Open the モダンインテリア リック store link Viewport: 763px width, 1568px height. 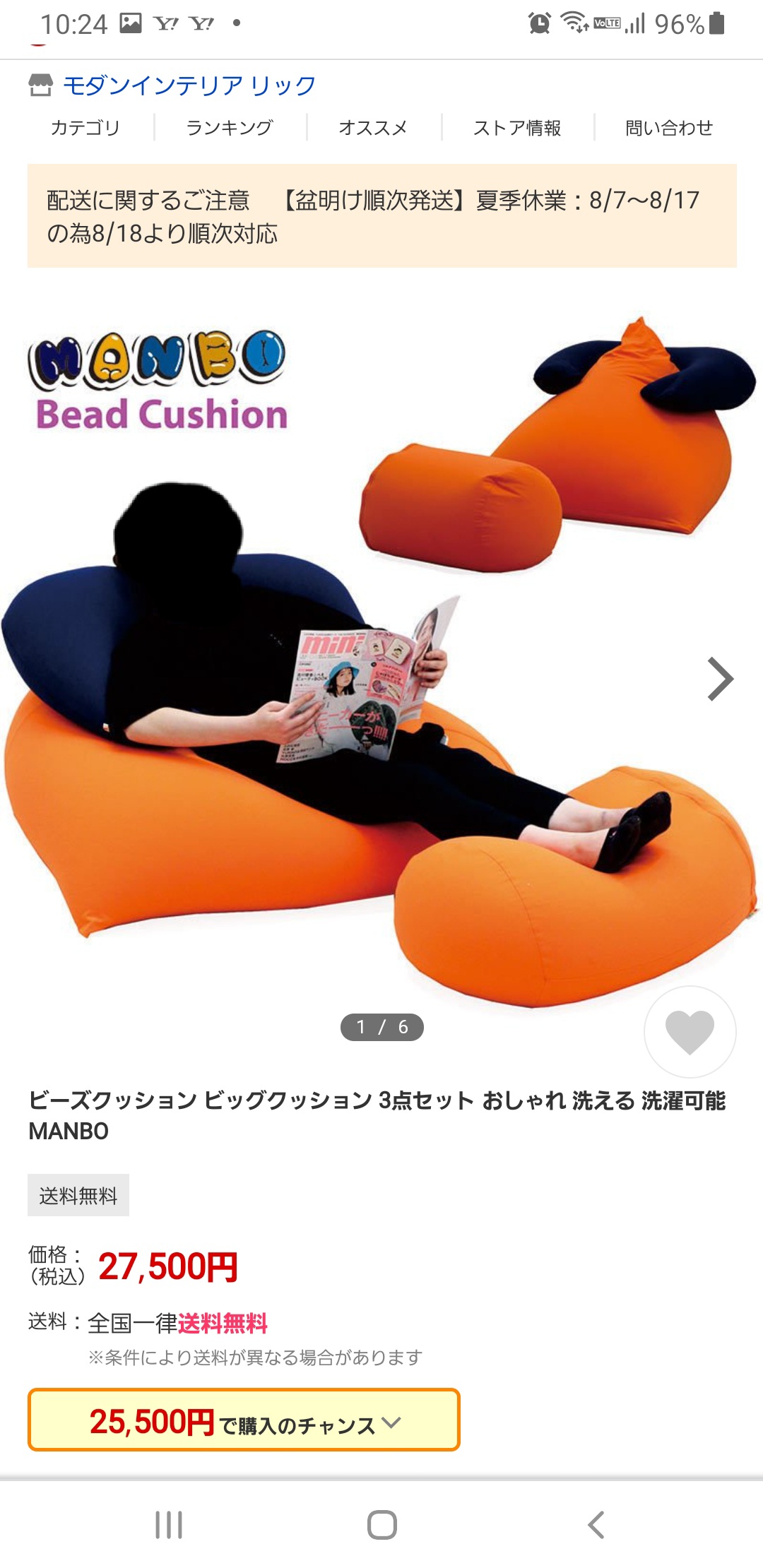point(188,85)
